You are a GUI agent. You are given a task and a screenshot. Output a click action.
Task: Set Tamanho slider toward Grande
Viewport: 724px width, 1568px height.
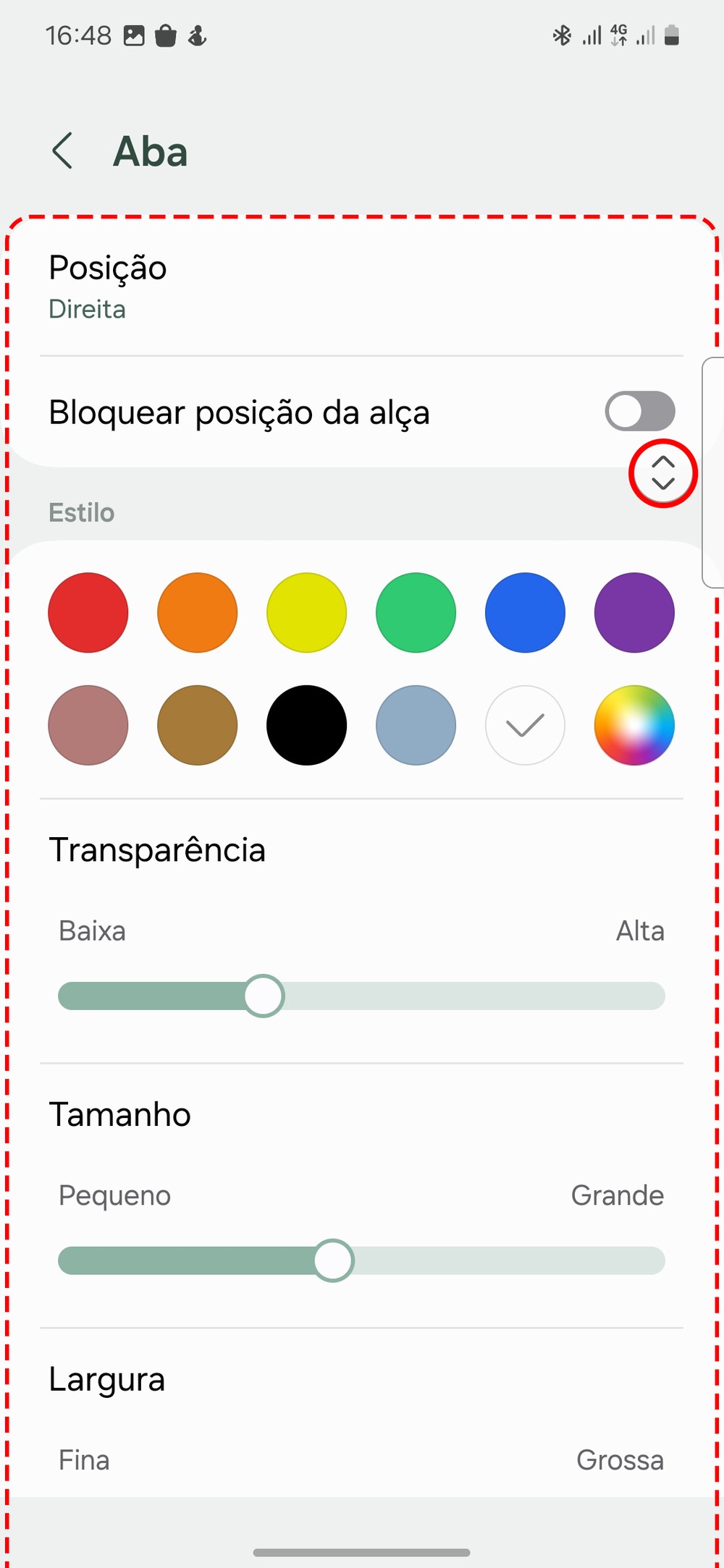pos(594,1260)
